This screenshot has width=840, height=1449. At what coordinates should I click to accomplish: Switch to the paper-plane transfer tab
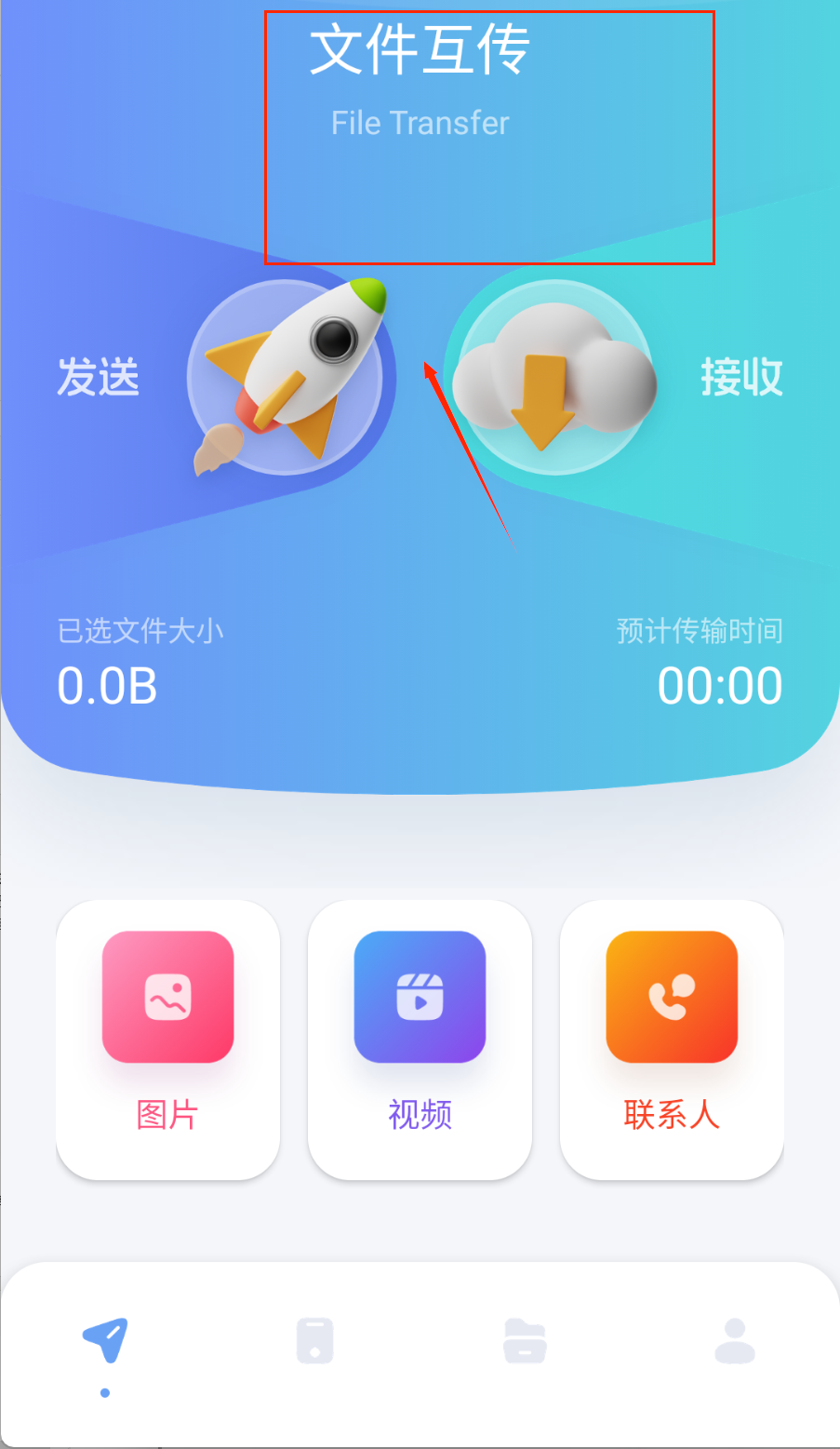point(105,1341)
